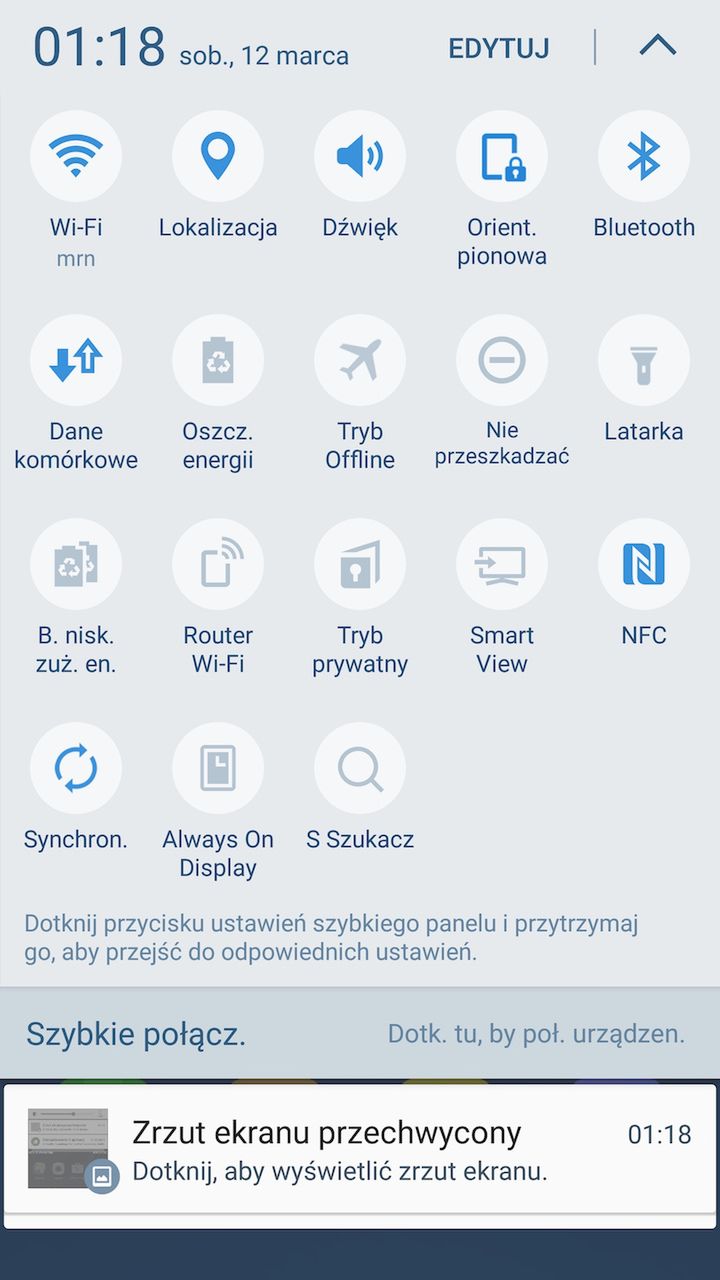
Task: Enable Oszcz. energii mode
Action: [218, 360]
